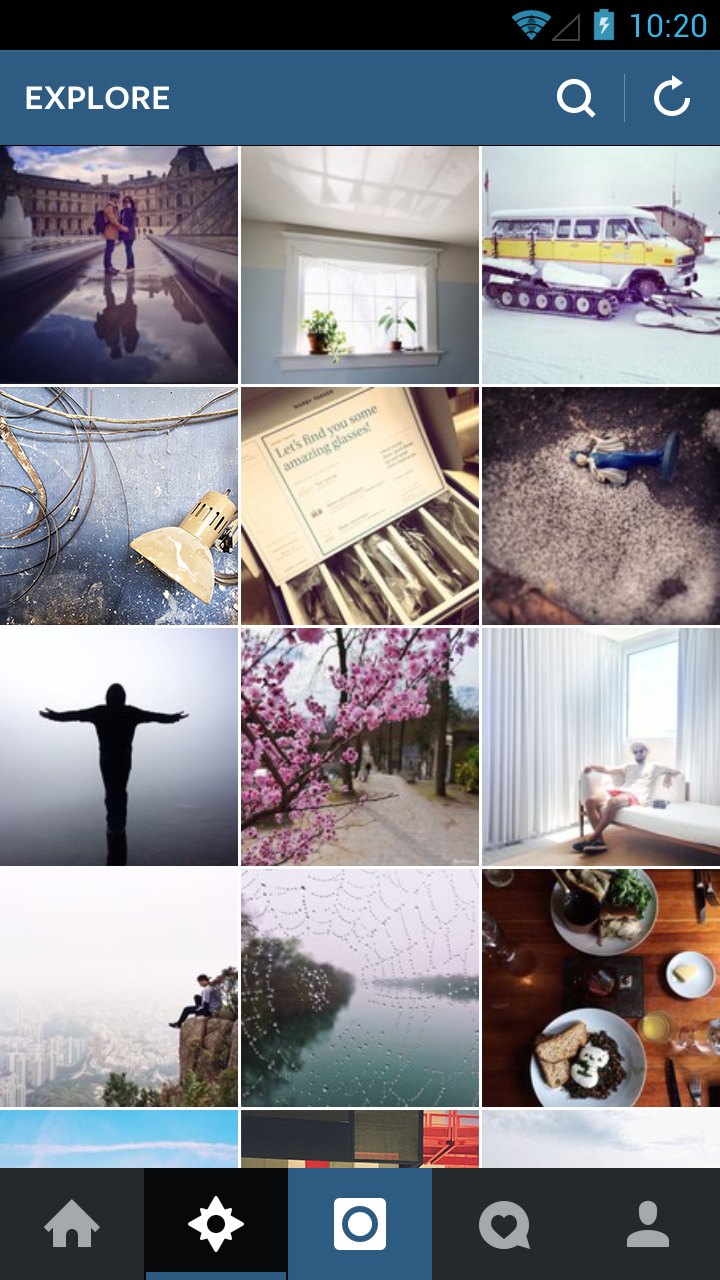The width and height of the screenshot is (720, 1280).
Task: View the figurine on sand photo
Action: pyautogui.click(x=600, y=506)
